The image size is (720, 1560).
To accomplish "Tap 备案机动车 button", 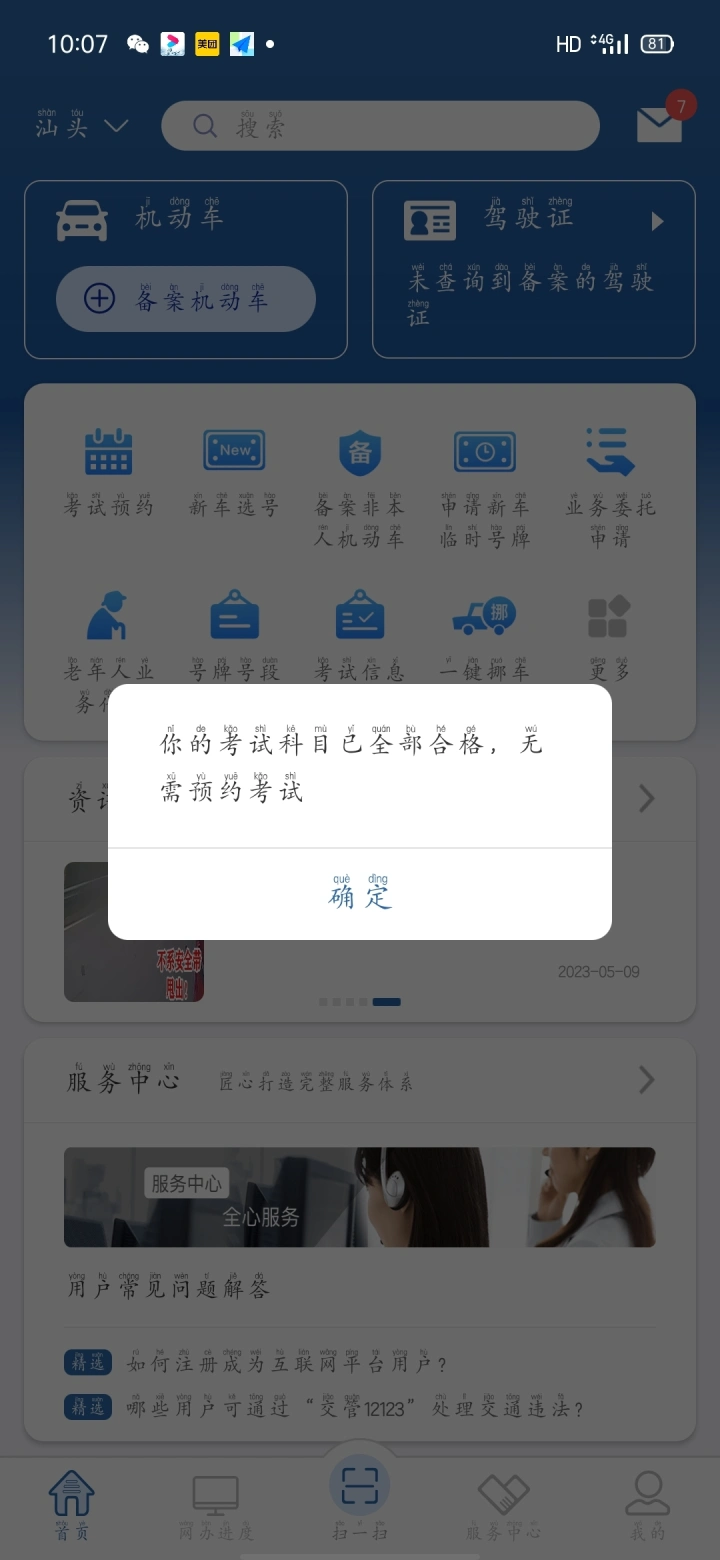I will coord(186,298).
